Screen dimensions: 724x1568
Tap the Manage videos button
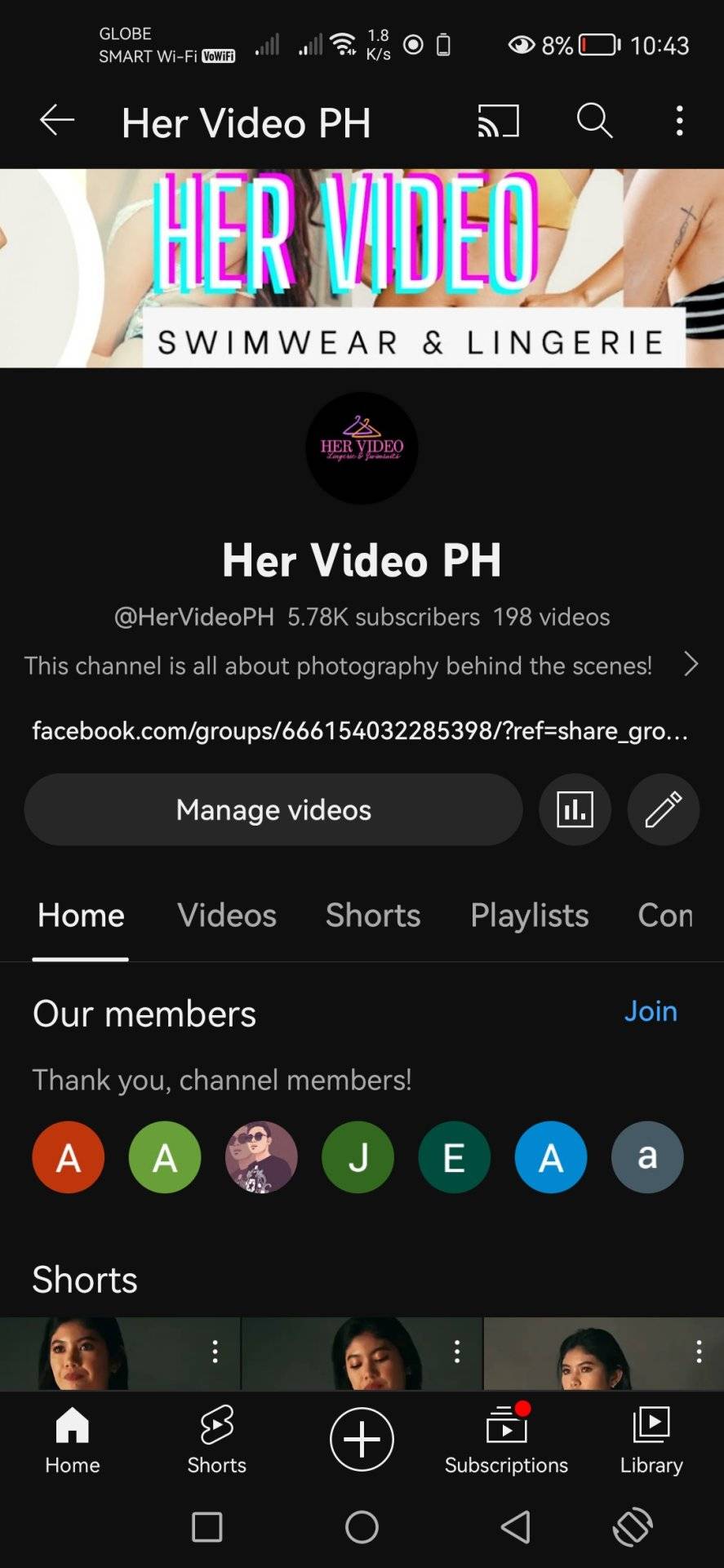(273, 809)
